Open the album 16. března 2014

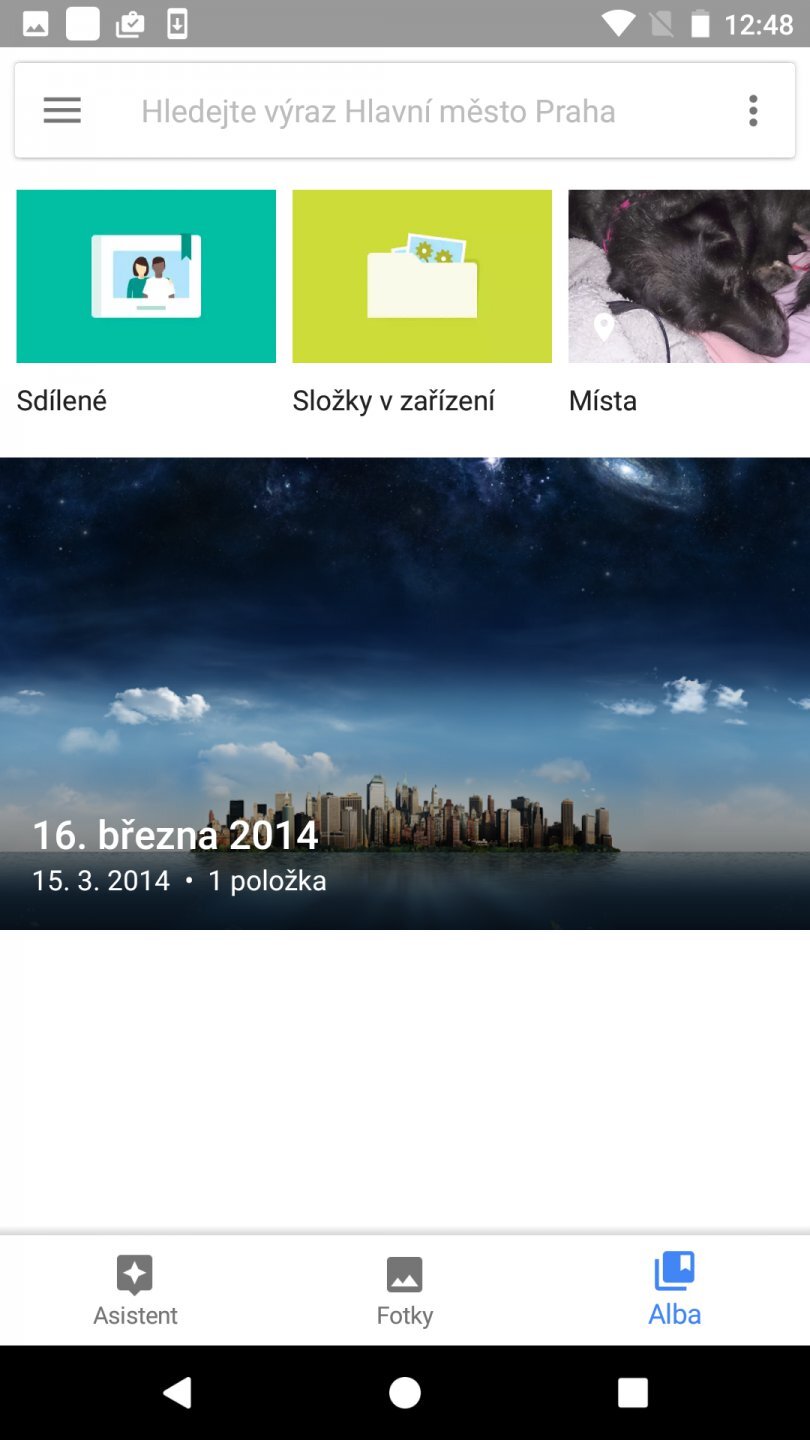point(405,693)
